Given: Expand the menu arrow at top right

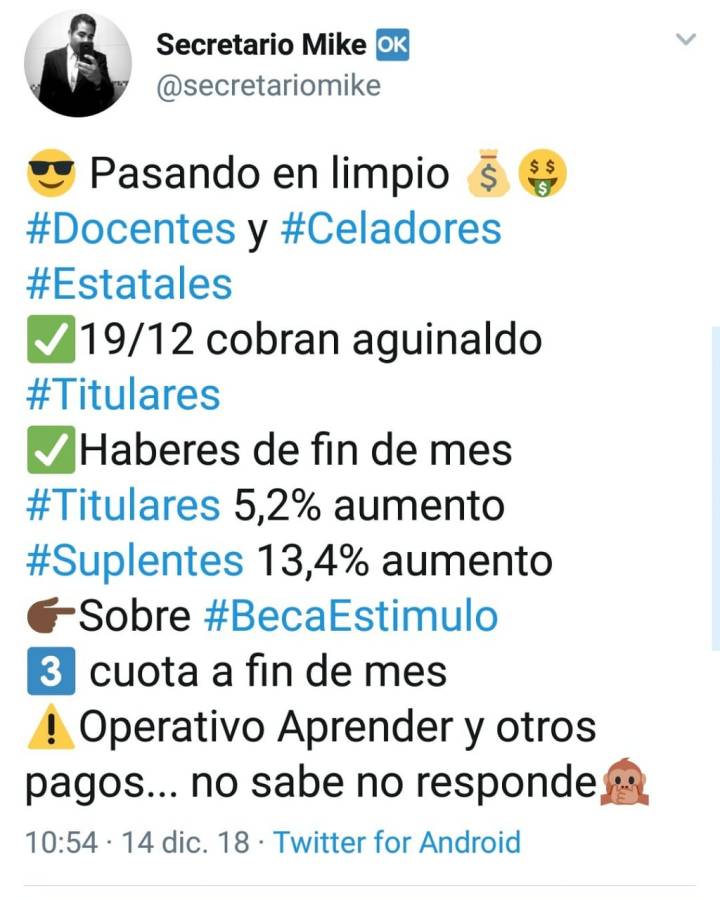Looking at the screenshot, I should [x=685, y=37].
